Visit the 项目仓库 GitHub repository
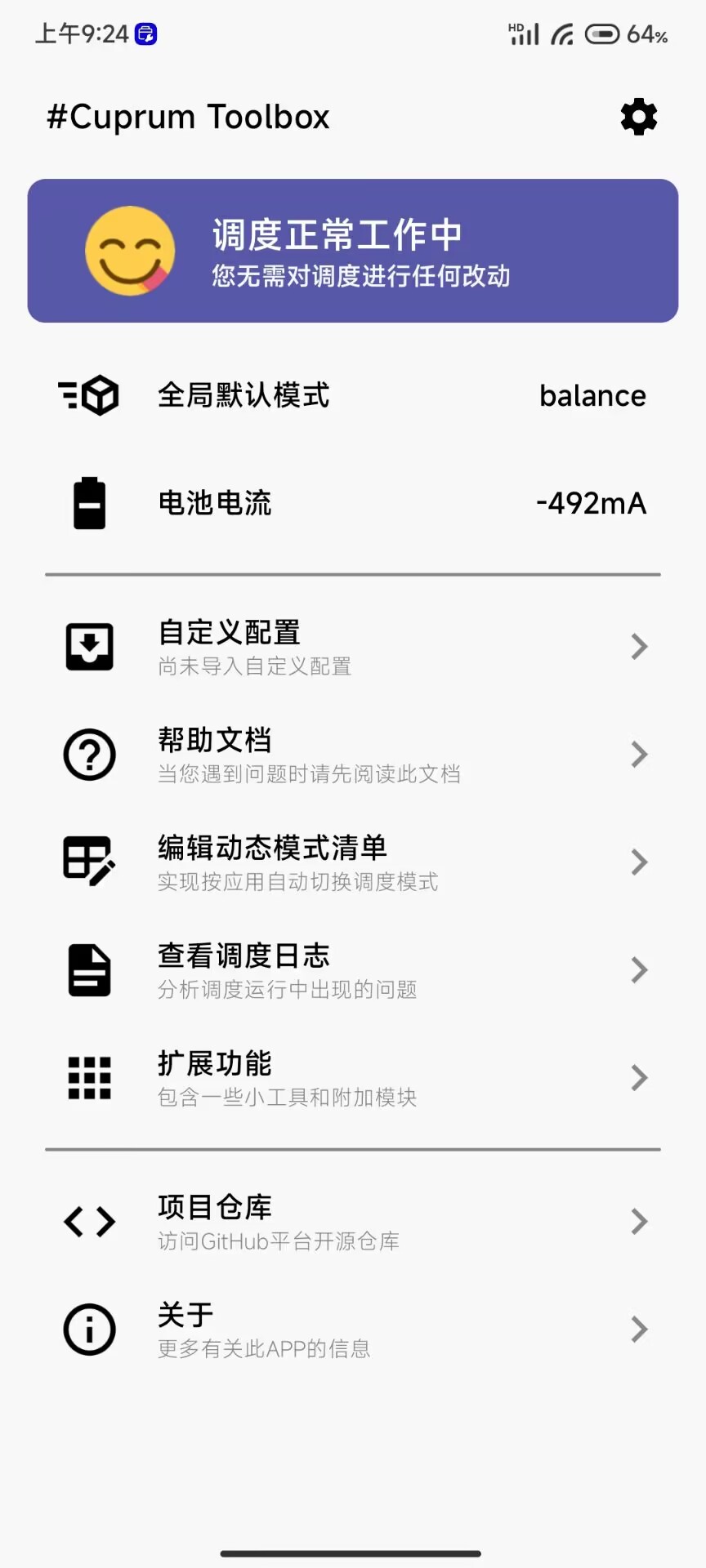The image size is (706, 1568). 353,1222
